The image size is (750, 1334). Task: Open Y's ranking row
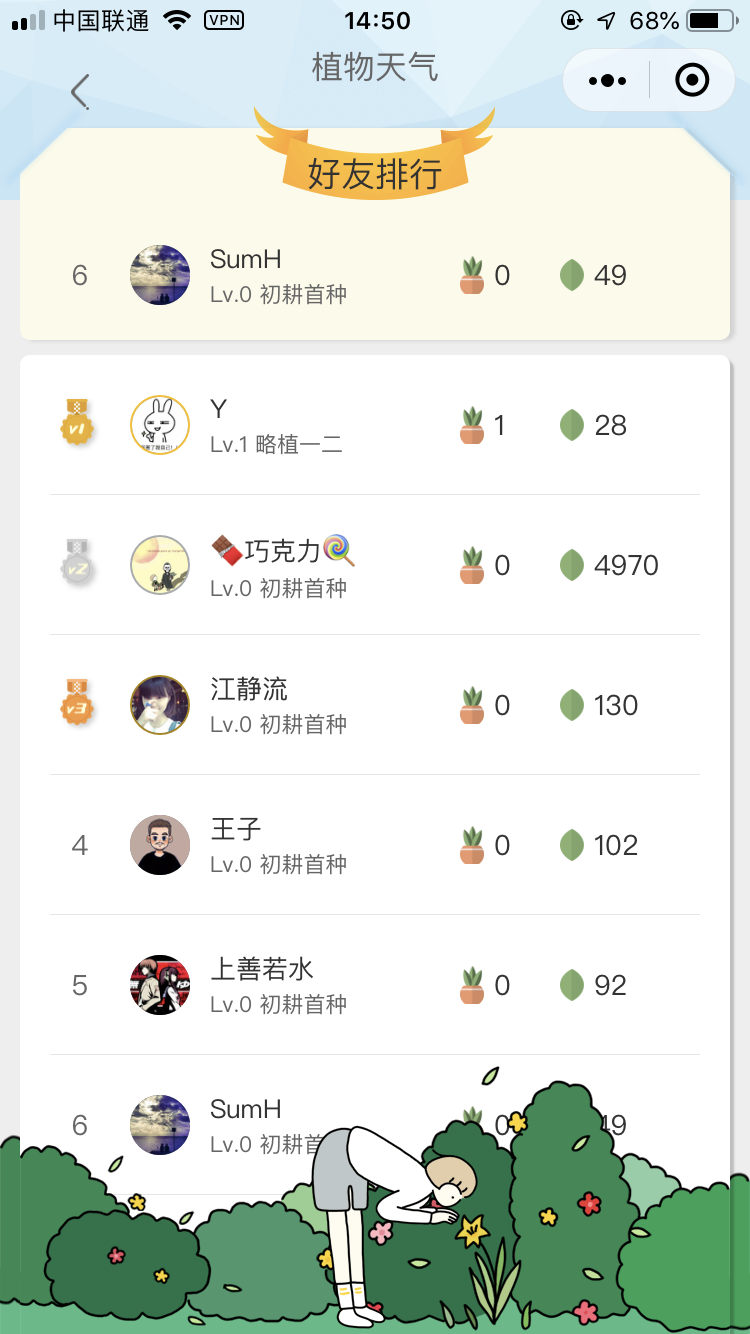coord(375,425)
